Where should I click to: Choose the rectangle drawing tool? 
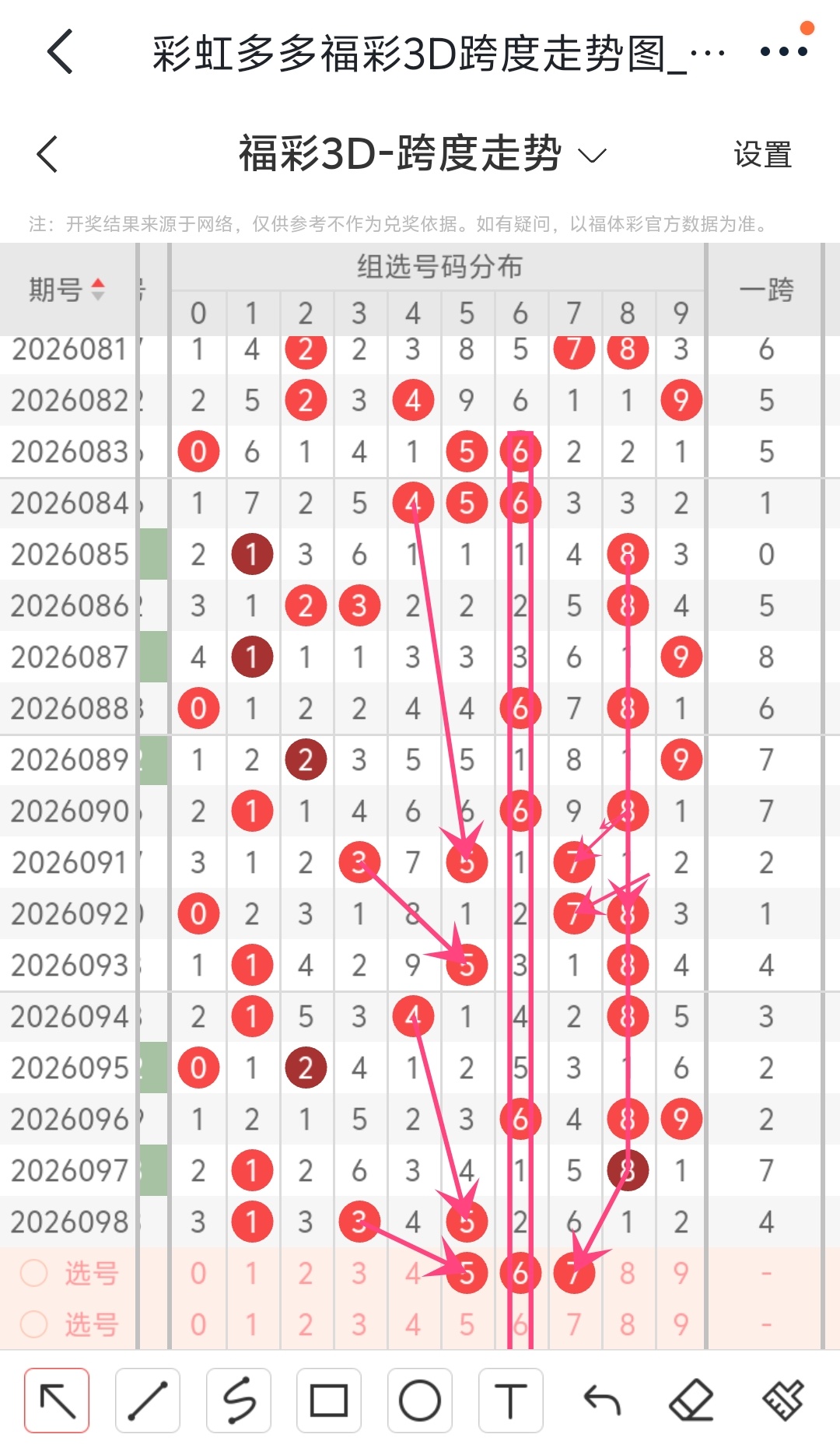[329, 1401]
